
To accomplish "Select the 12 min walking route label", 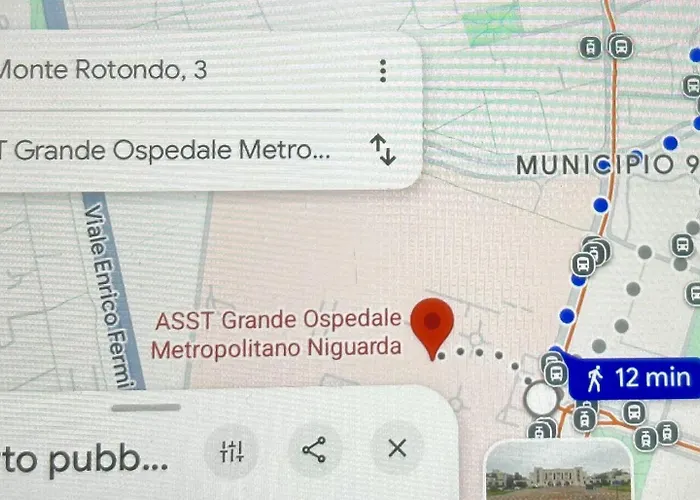I will click(637, 377).
